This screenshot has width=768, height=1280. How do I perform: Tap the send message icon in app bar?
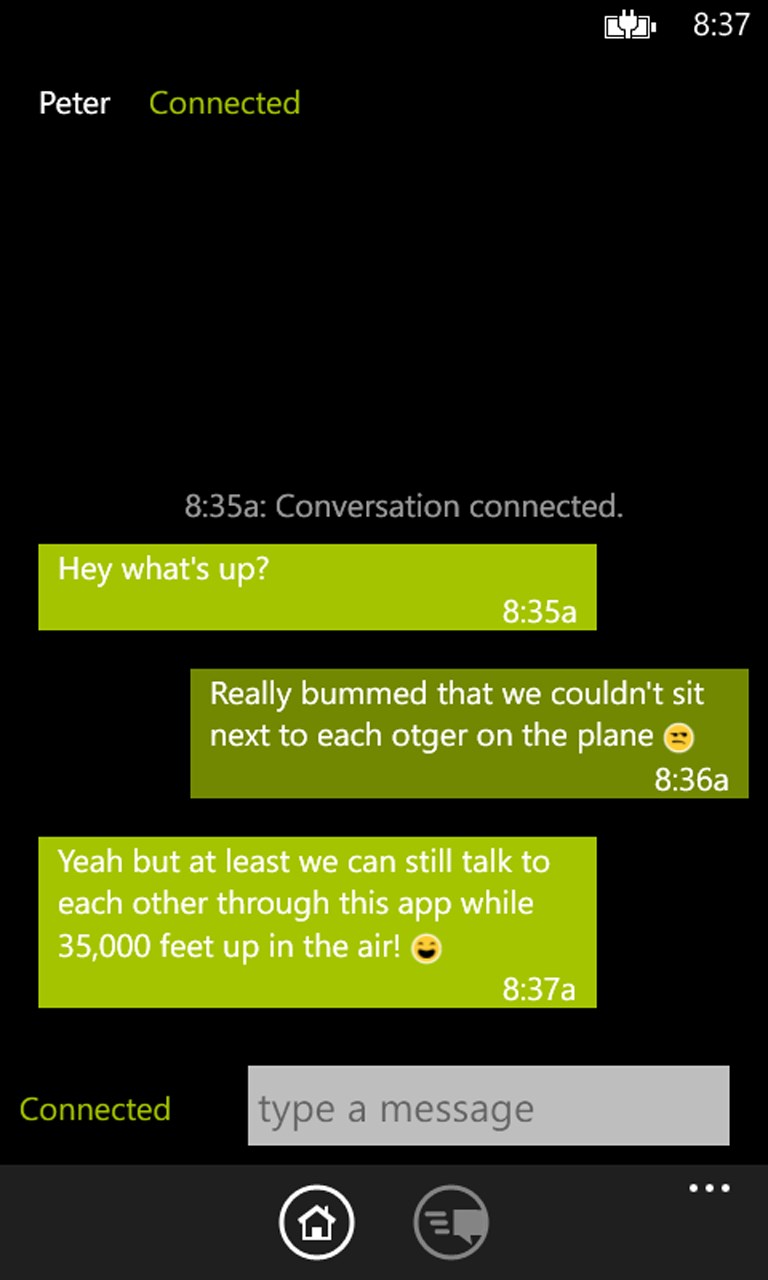452,1221
